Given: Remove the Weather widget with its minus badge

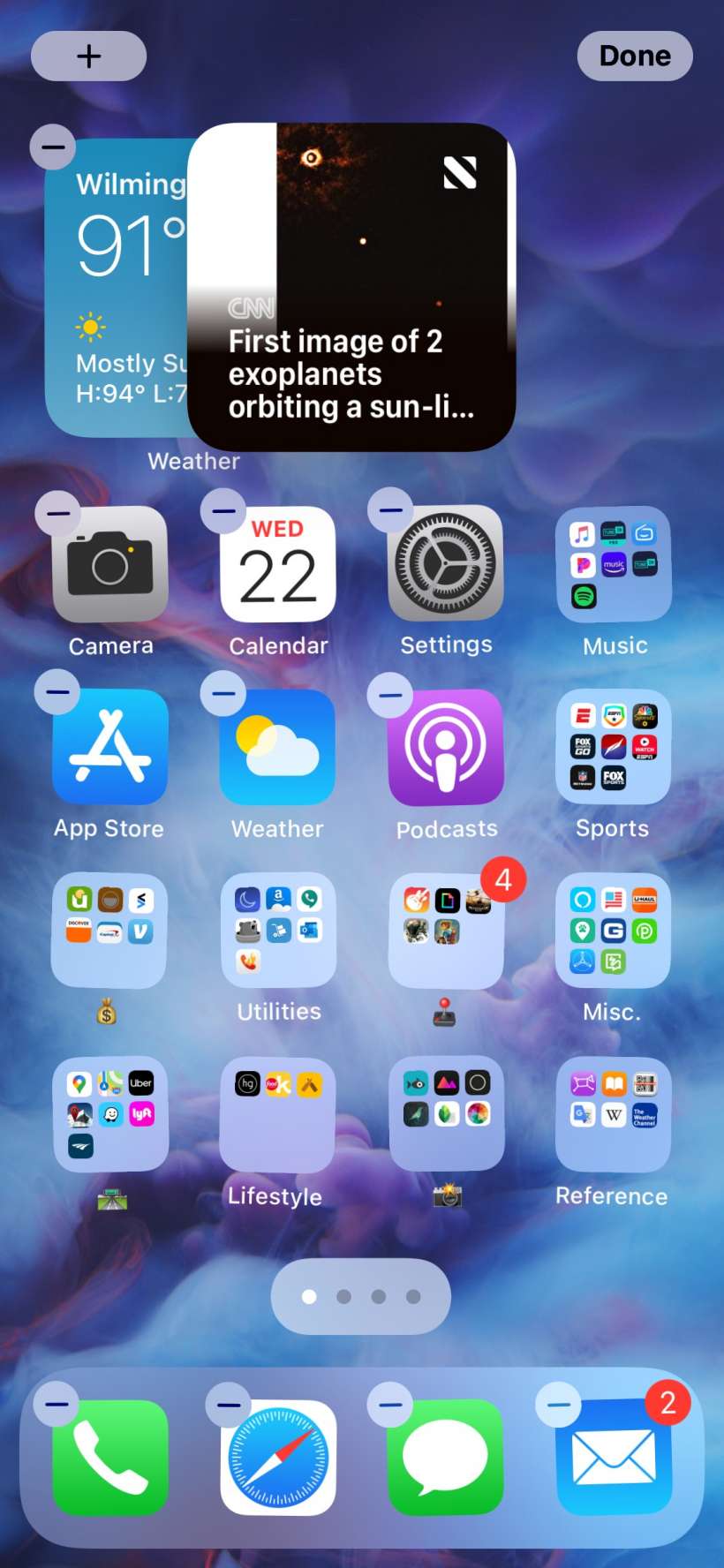Looking at the screenshot, I should [x=53, y=147].
